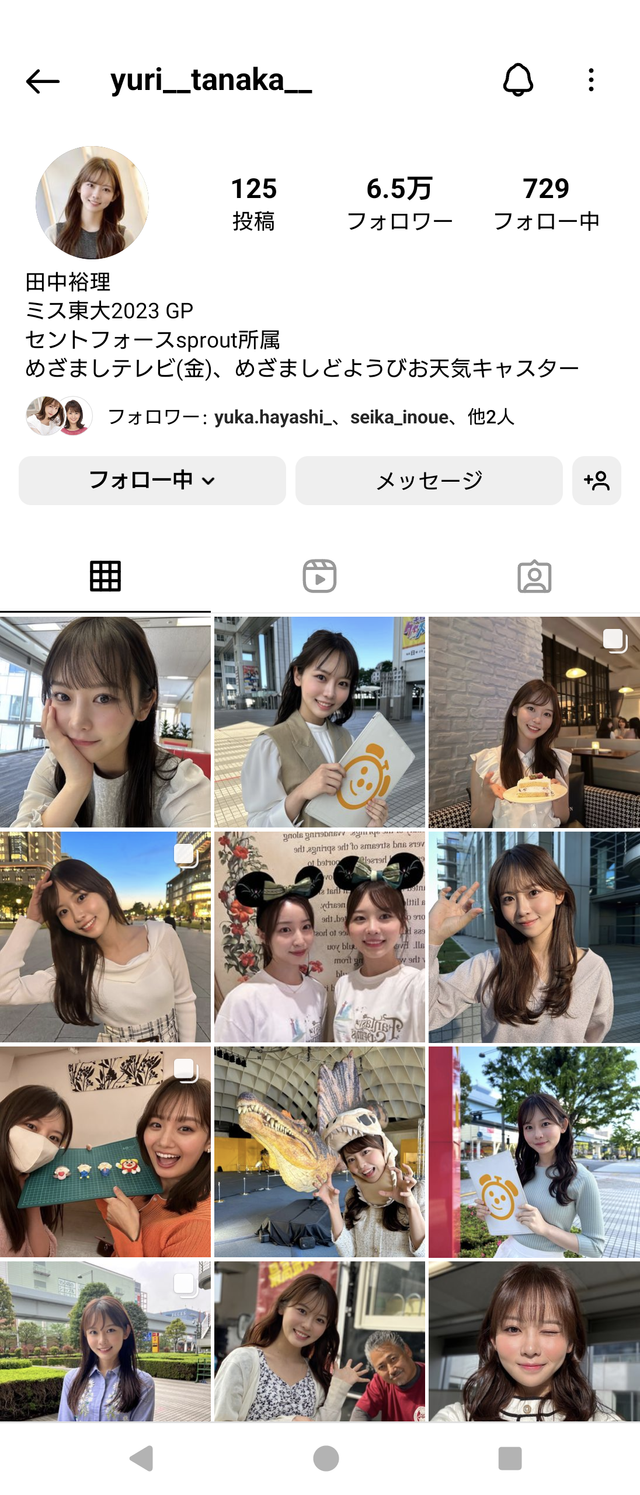
Task: View the profile picture
Action: [x=92, y=203]
